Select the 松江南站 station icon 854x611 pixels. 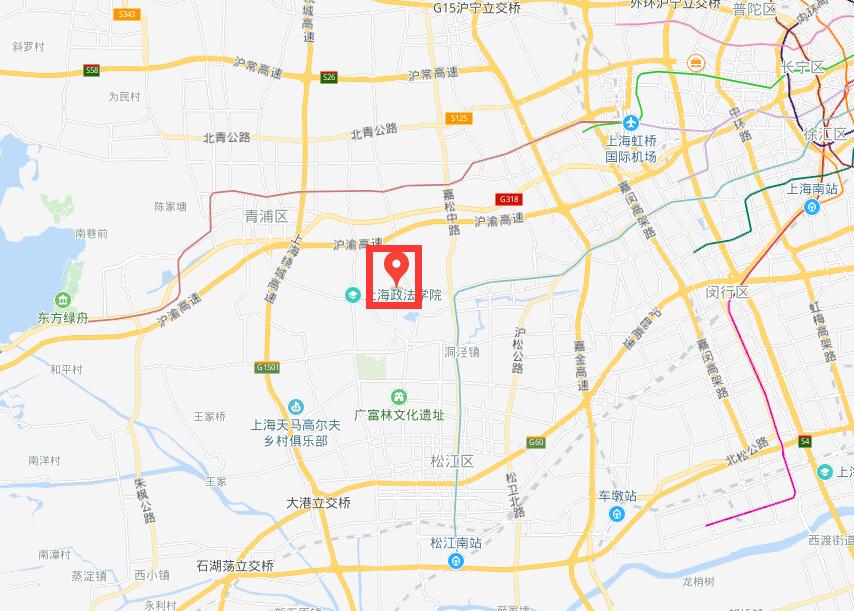[x=456, y=561]
